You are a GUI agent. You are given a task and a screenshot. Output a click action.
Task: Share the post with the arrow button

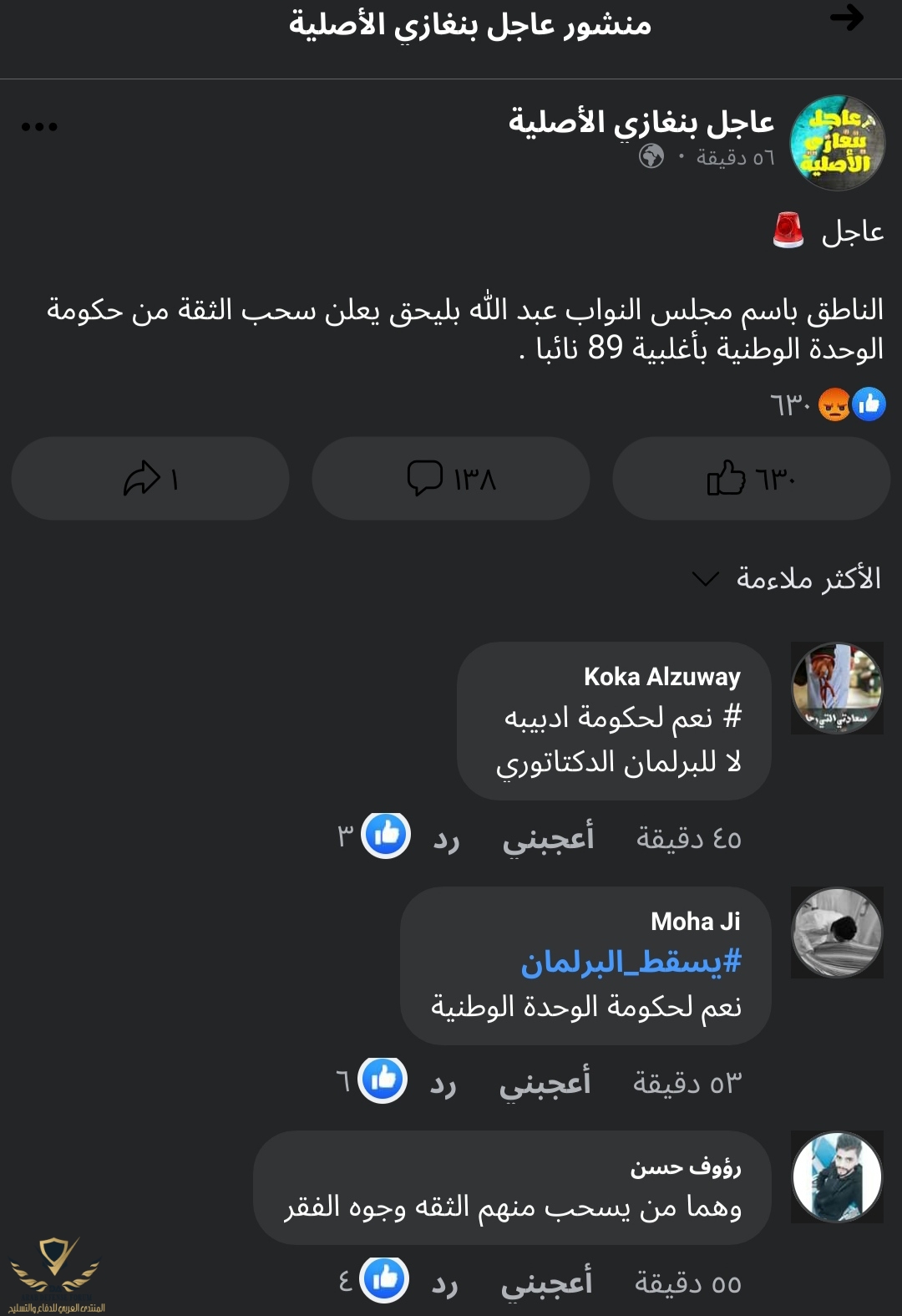coord(150,479)
